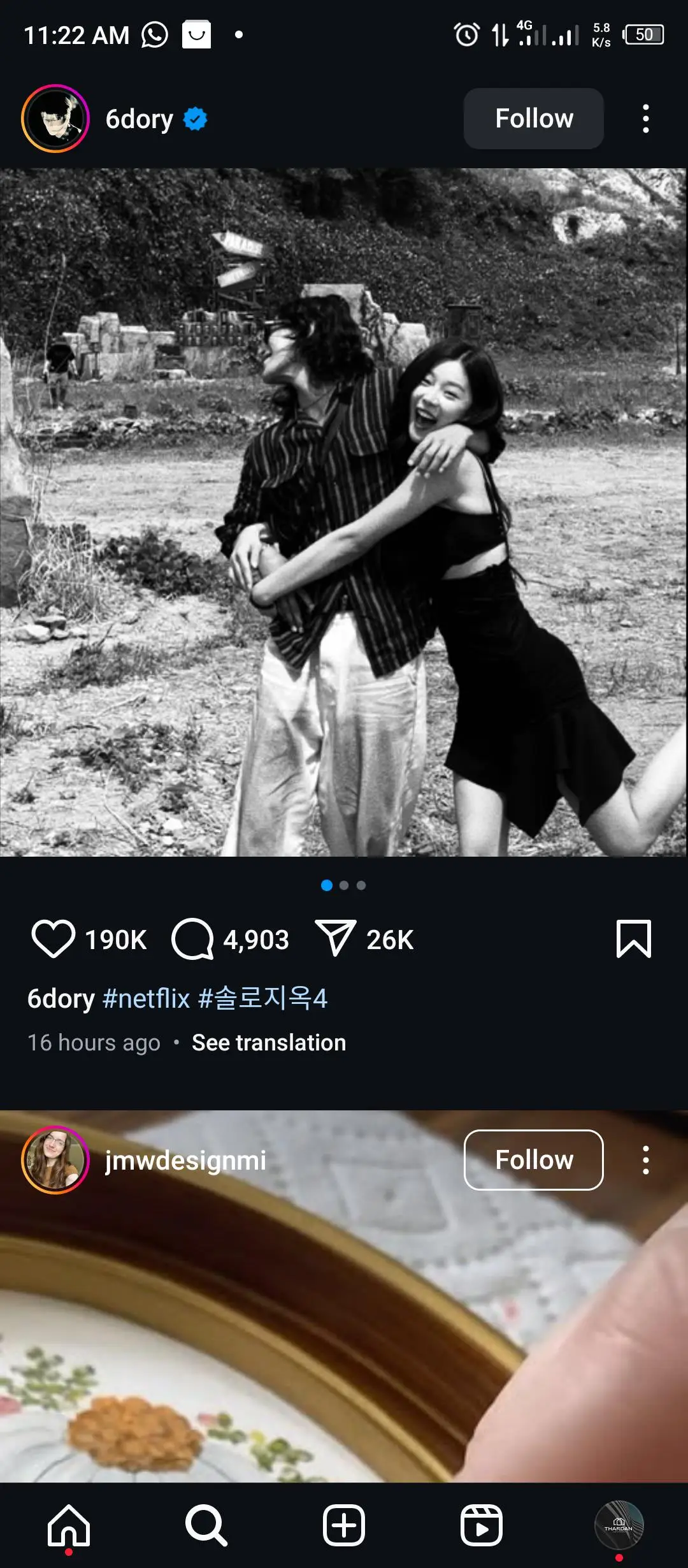Switch to the Reels tab

tap(482, 1526)
